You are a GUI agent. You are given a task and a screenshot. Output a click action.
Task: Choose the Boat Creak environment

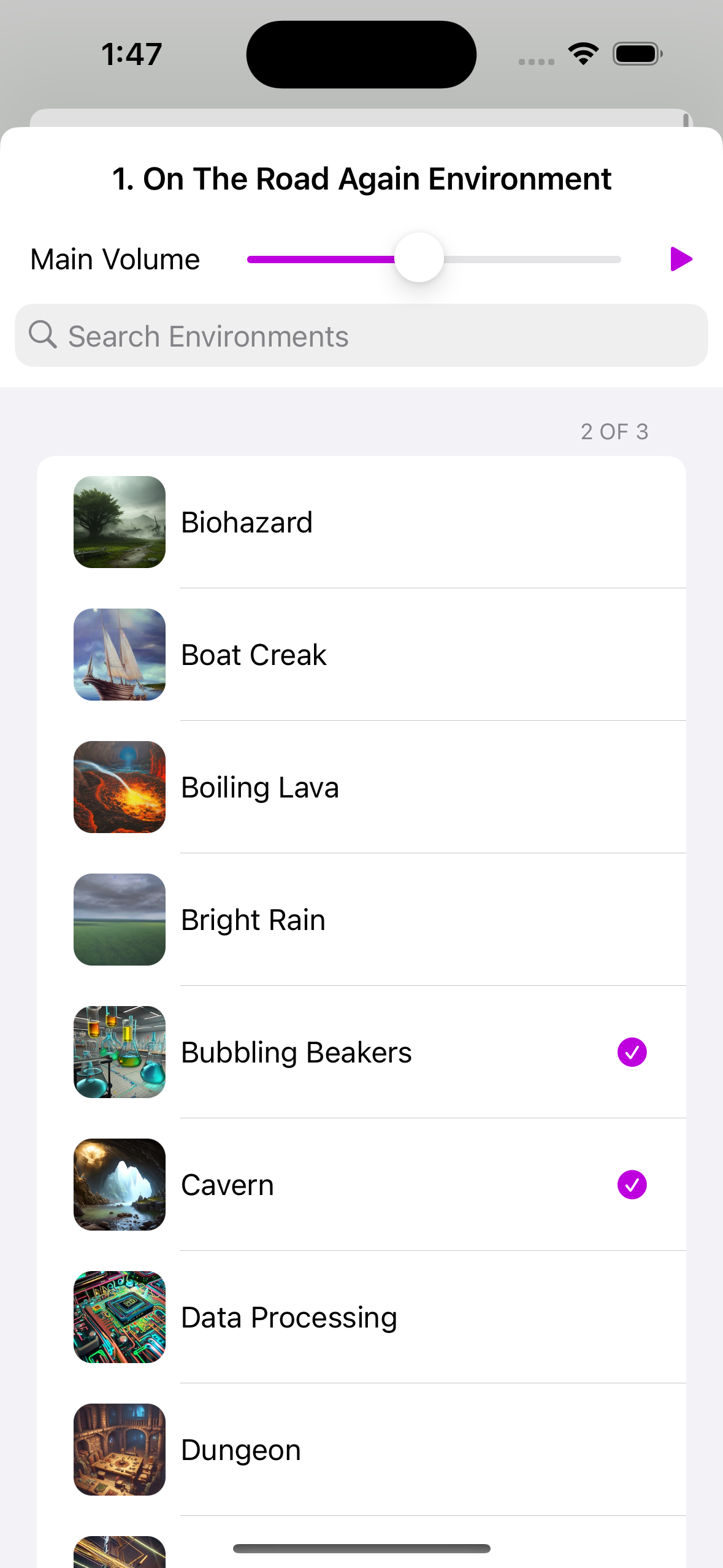tap(361, 655)
